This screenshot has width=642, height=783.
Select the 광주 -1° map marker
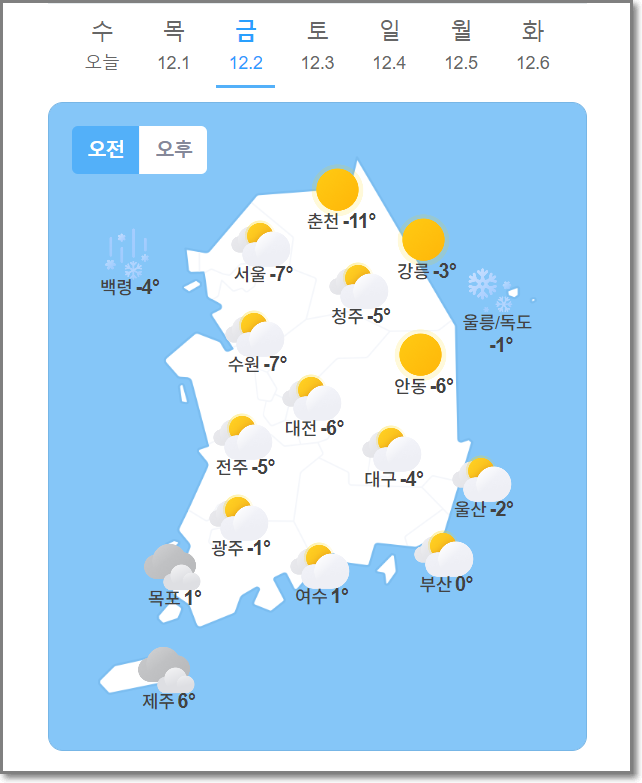click(x=240, y=527)
